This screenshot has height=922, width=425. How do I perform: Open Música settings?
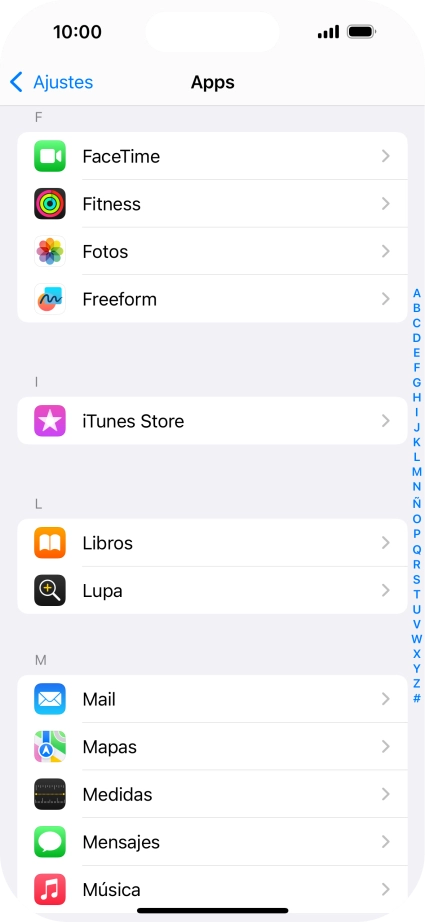click(x=212, y=890)
